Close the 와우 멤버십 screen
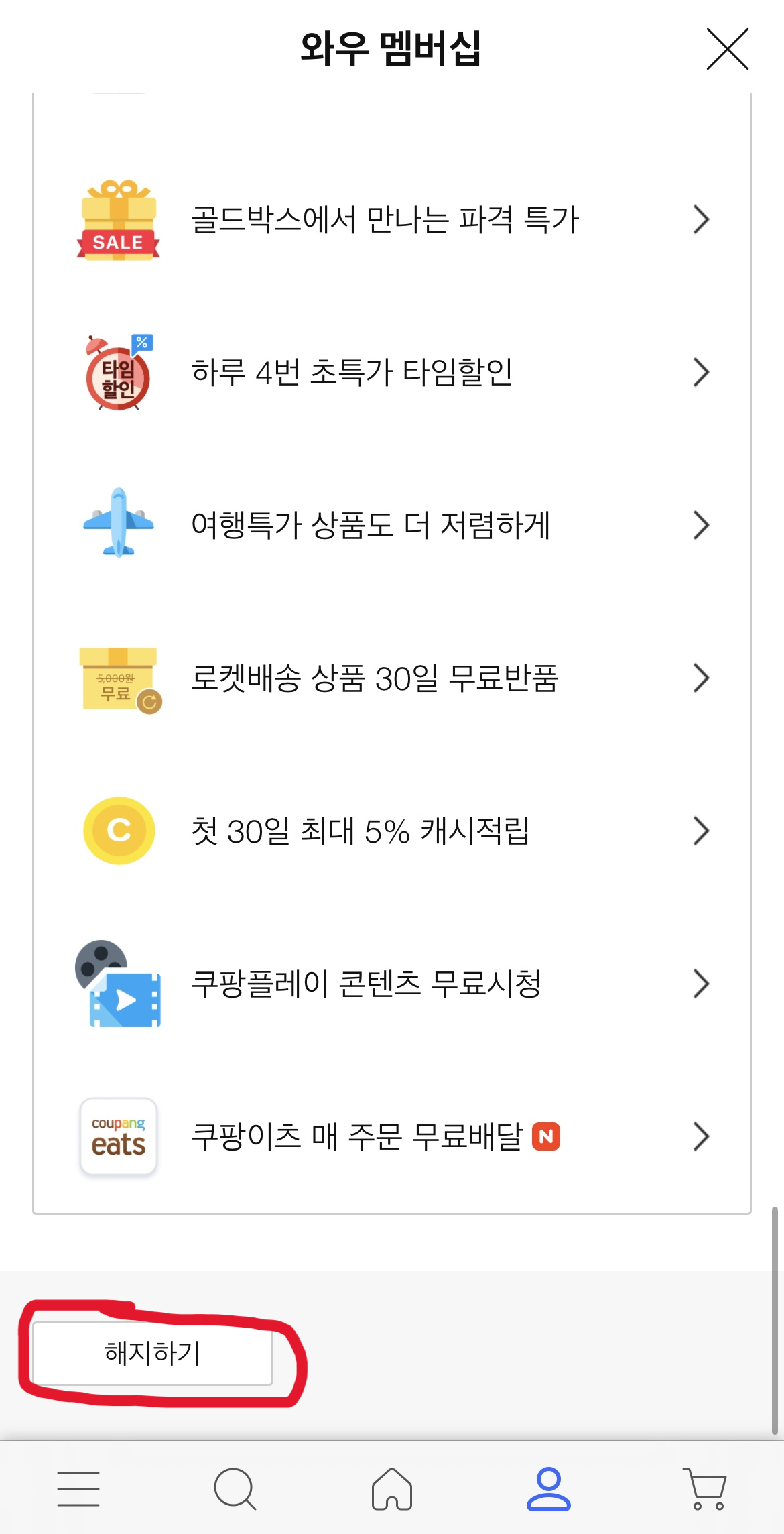Viewport: 784px width, 1534px height. point(727,49)
